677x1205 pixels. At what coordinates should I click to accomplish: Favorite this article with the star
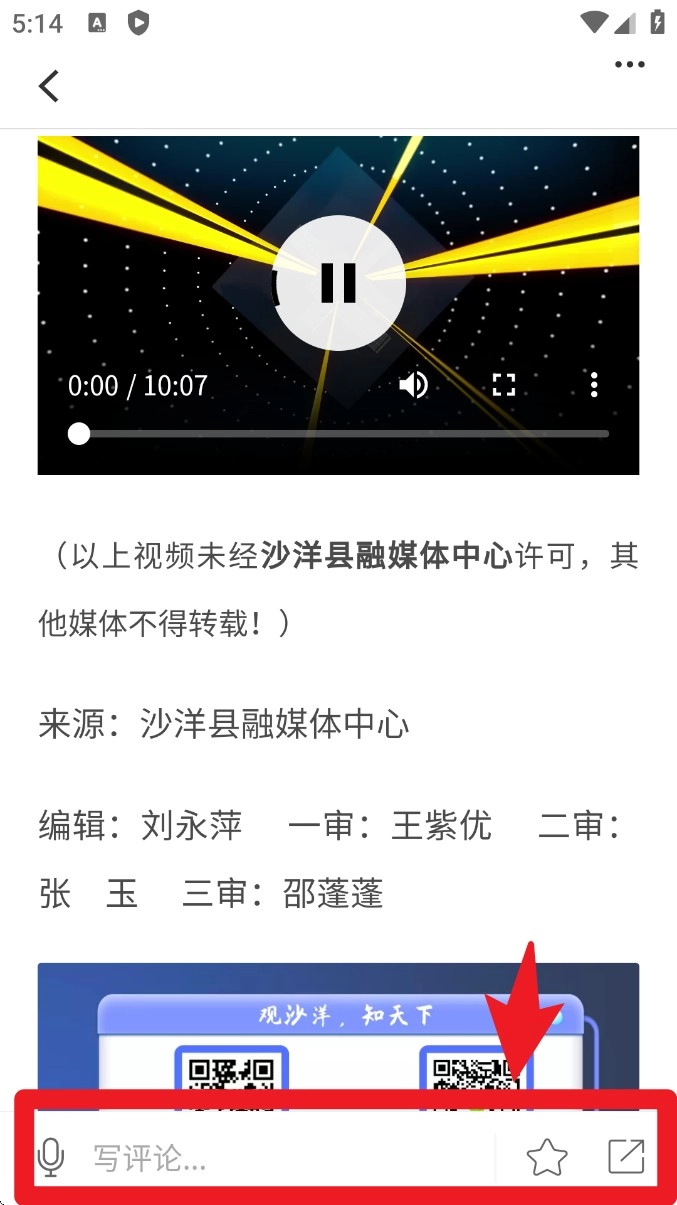pyautogui.click(x=547, y=1157)
